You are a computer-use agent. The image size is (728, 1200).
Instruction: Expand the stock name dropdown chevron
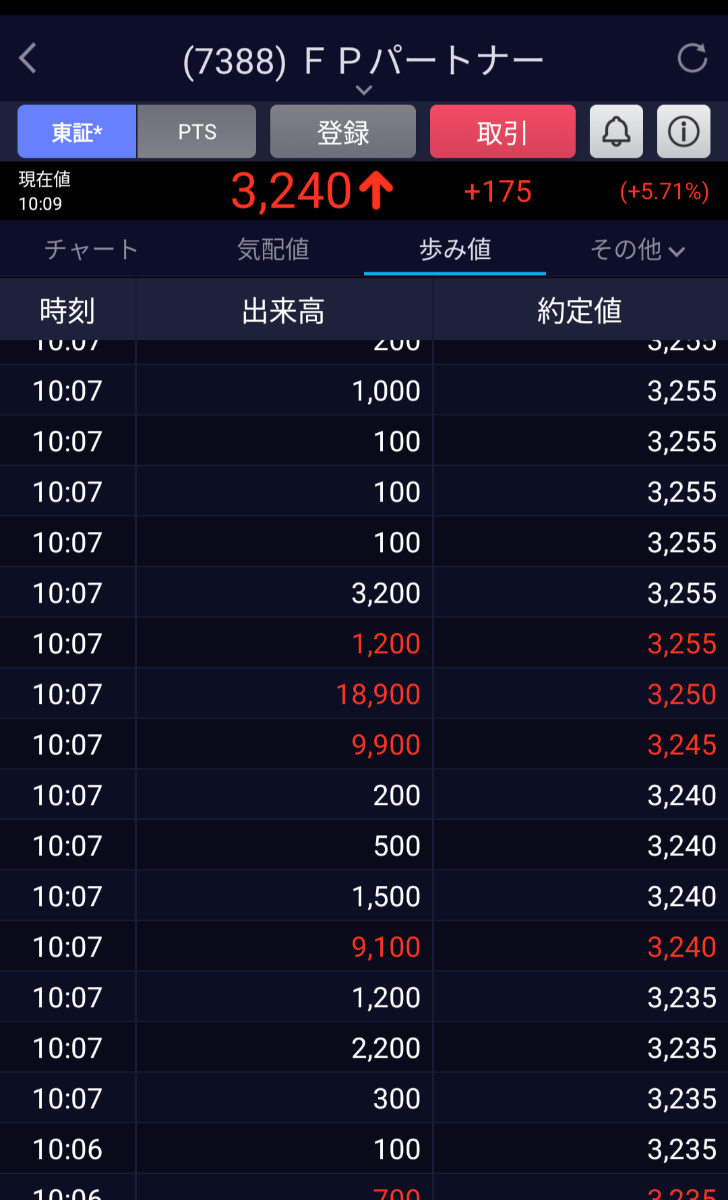point(364,90)
